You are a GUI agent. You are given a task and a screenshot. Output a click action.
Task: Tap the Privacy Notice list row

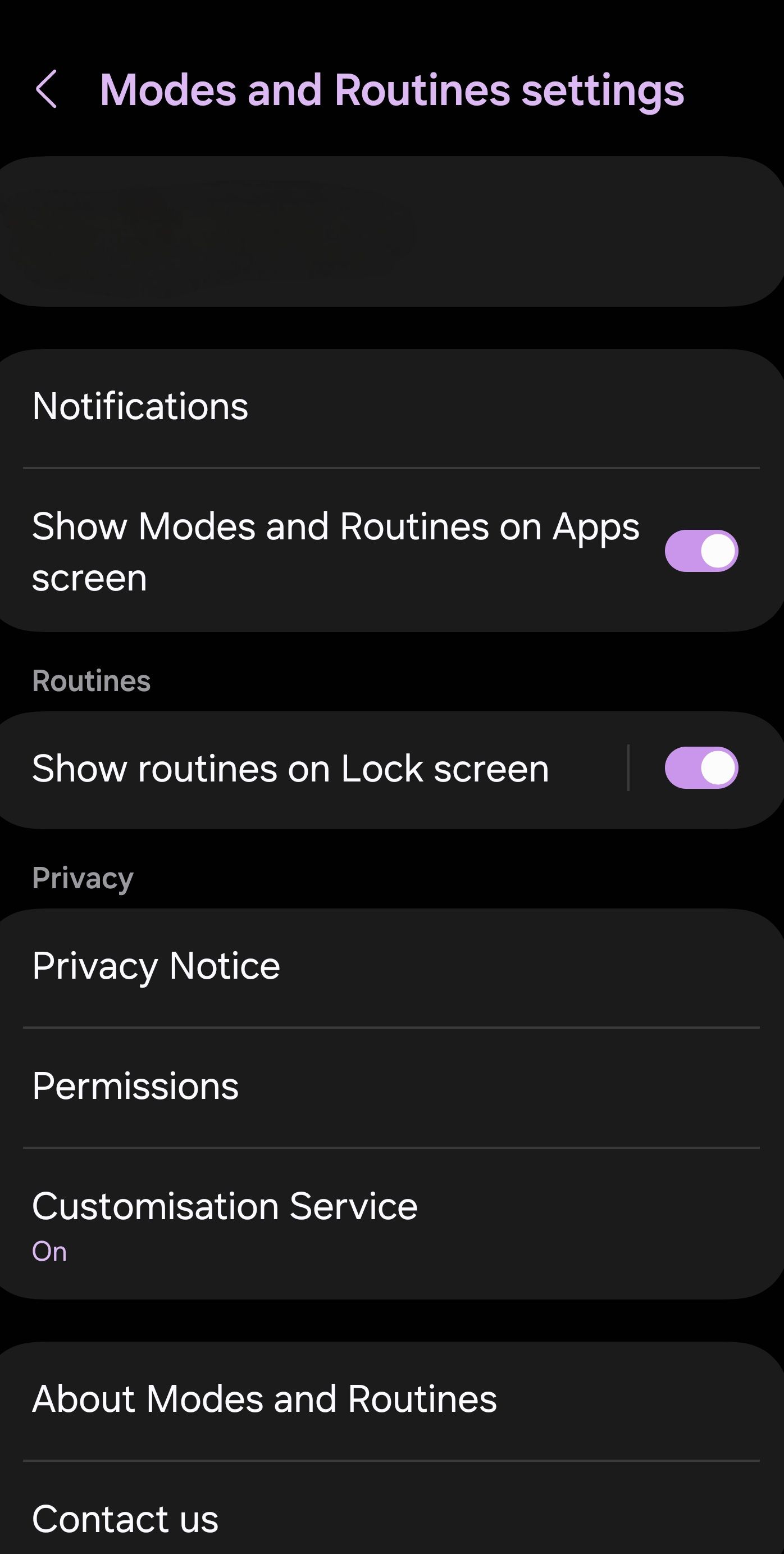[392, 964]
